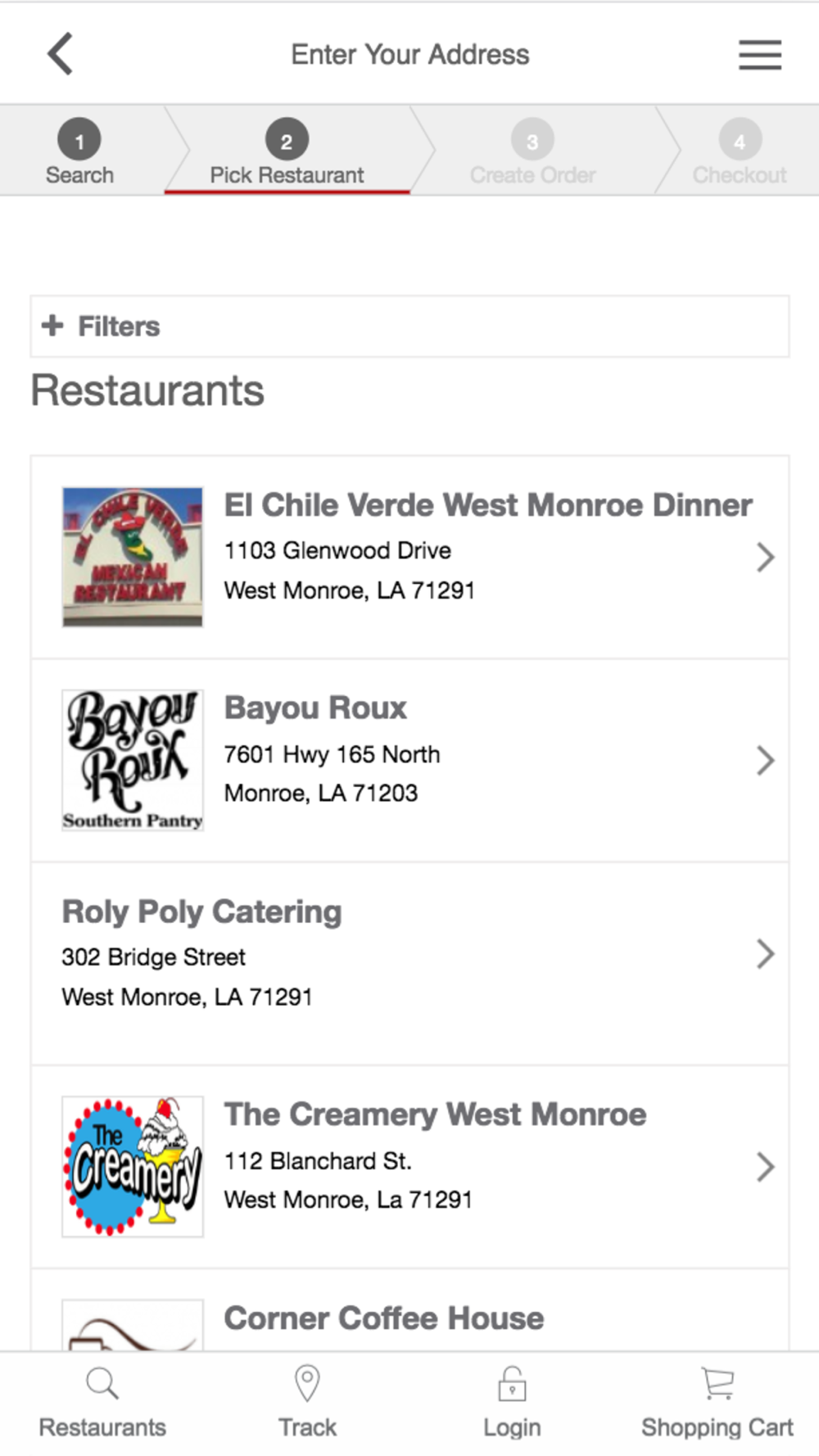The height and width of the screenshot is (1456, 819).
Task: Go back using the top-left arrow
Action: point(61,54)
